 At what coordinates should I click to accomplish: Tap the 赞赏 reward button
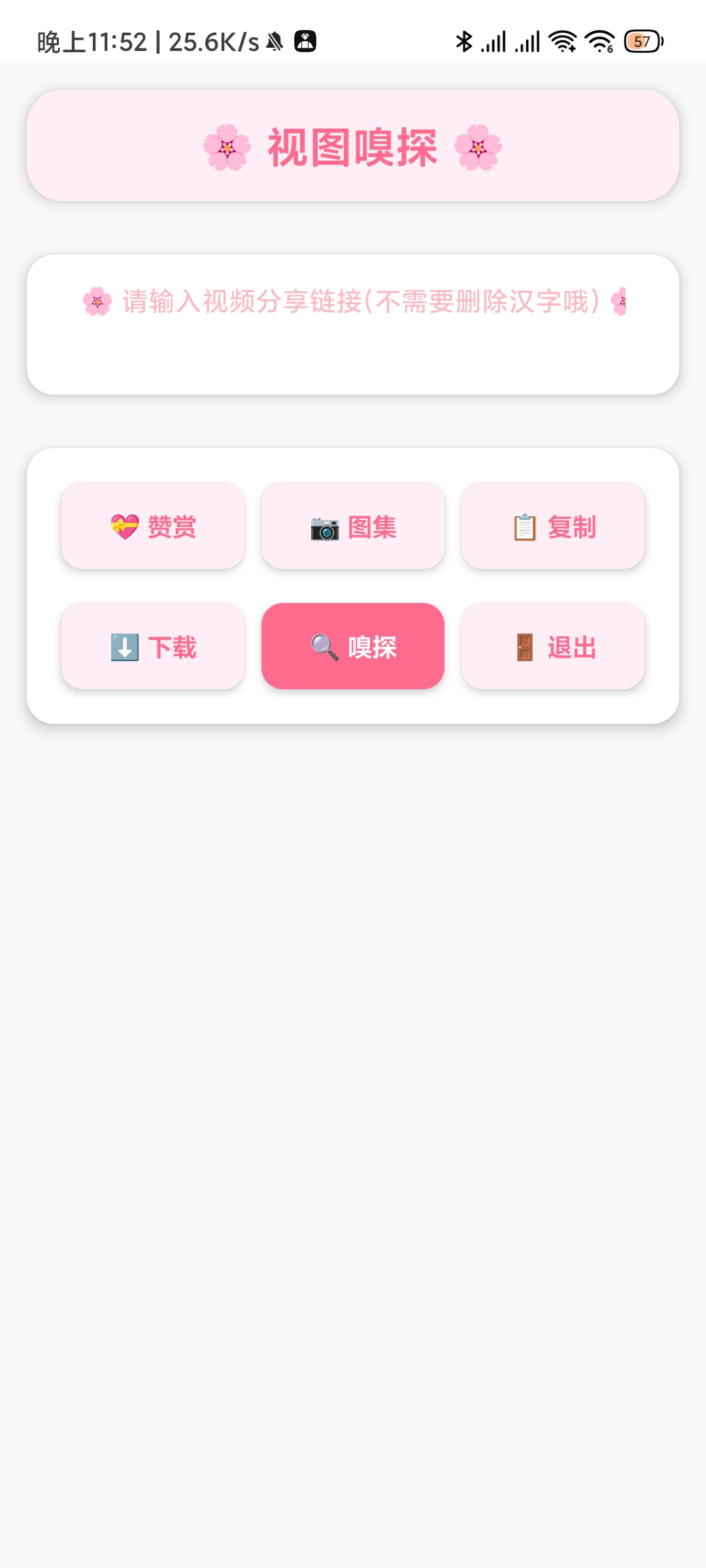click(153, 526)
